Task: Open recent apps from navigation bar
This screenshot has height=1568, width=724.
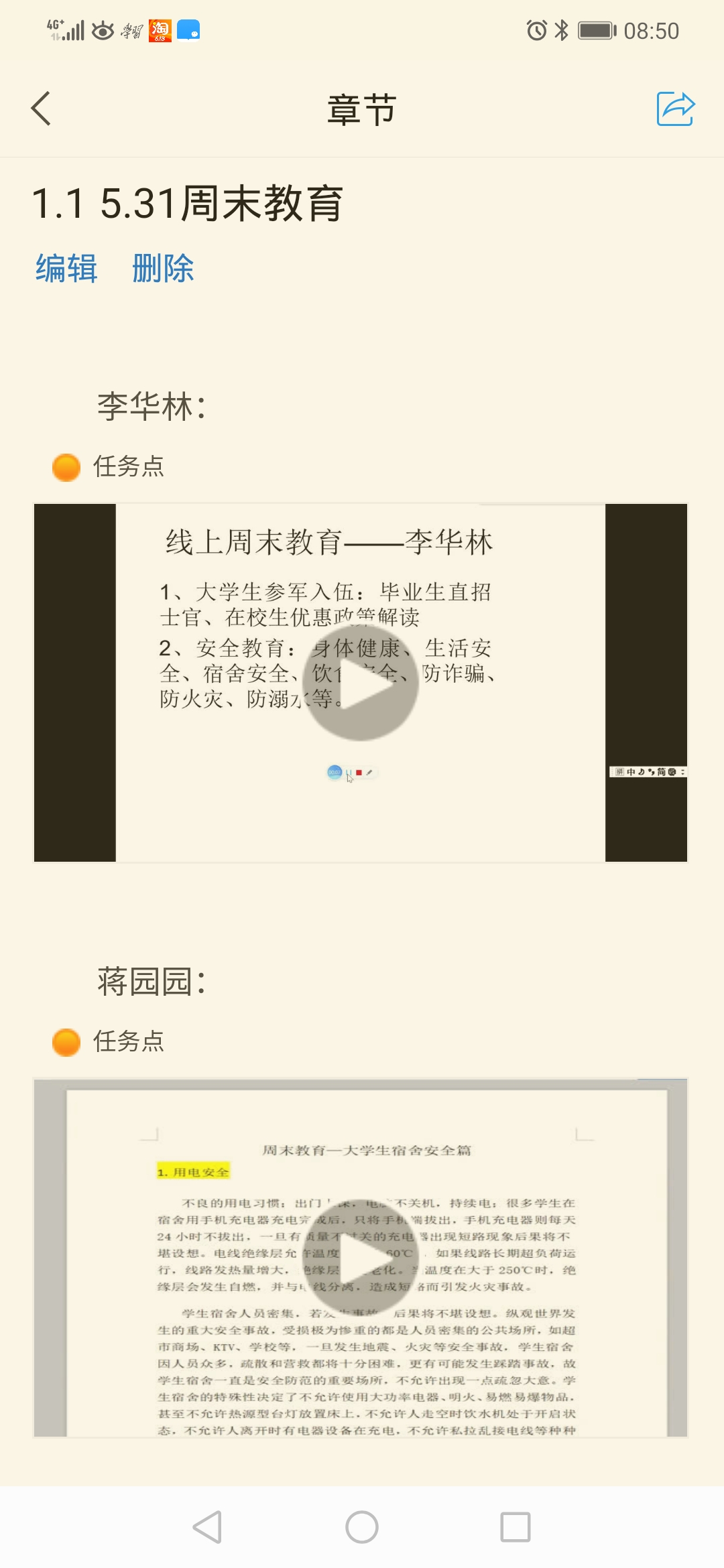Action: point(516,1528)
